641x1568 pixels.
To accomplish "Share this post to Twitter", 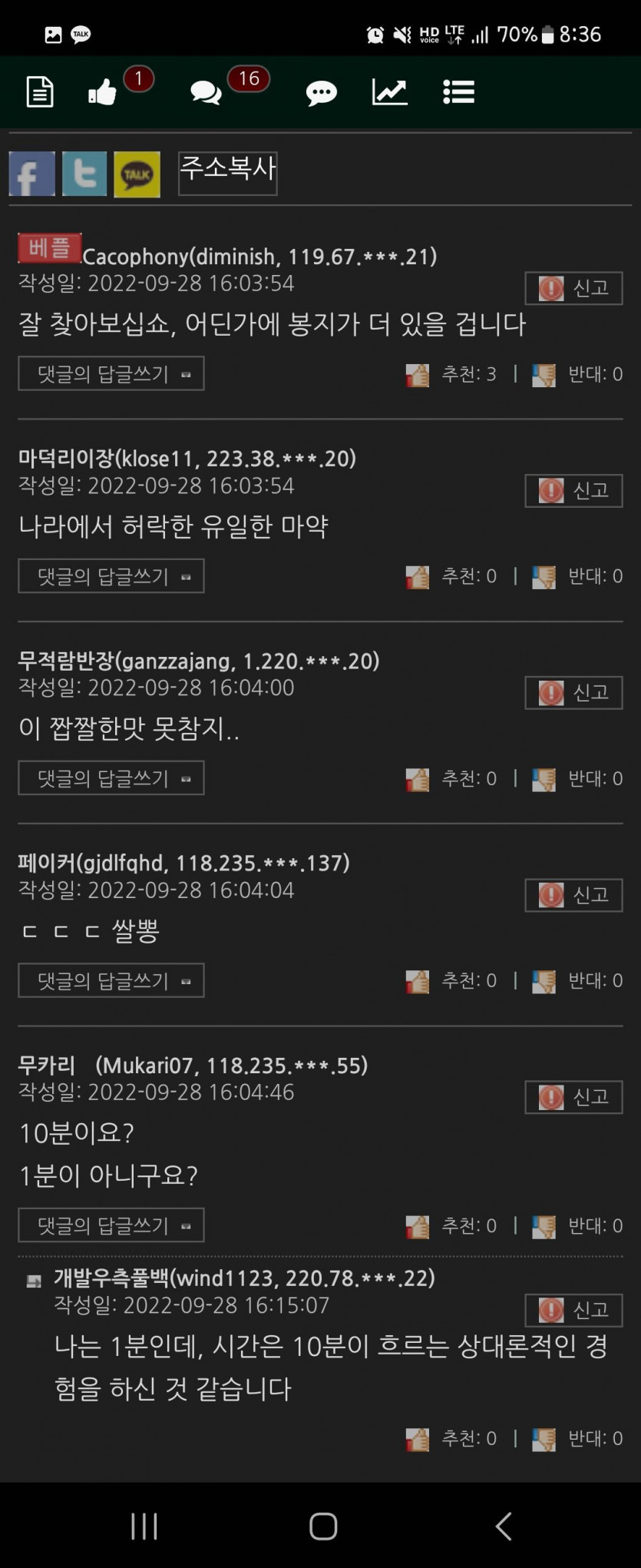I will pos(84,174).
